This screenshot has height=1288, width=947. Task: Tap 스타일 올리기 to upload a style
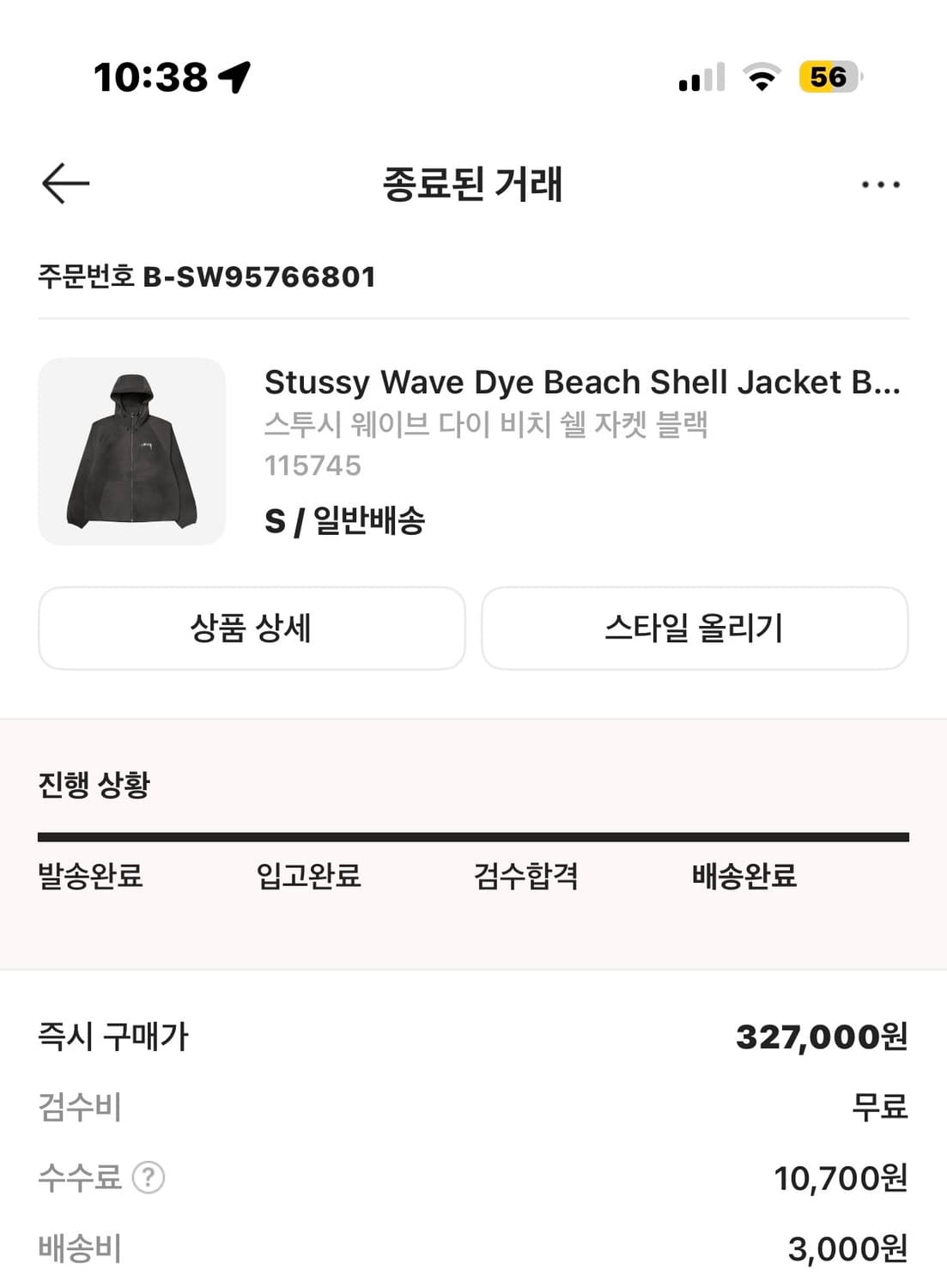tap(697, 629)
